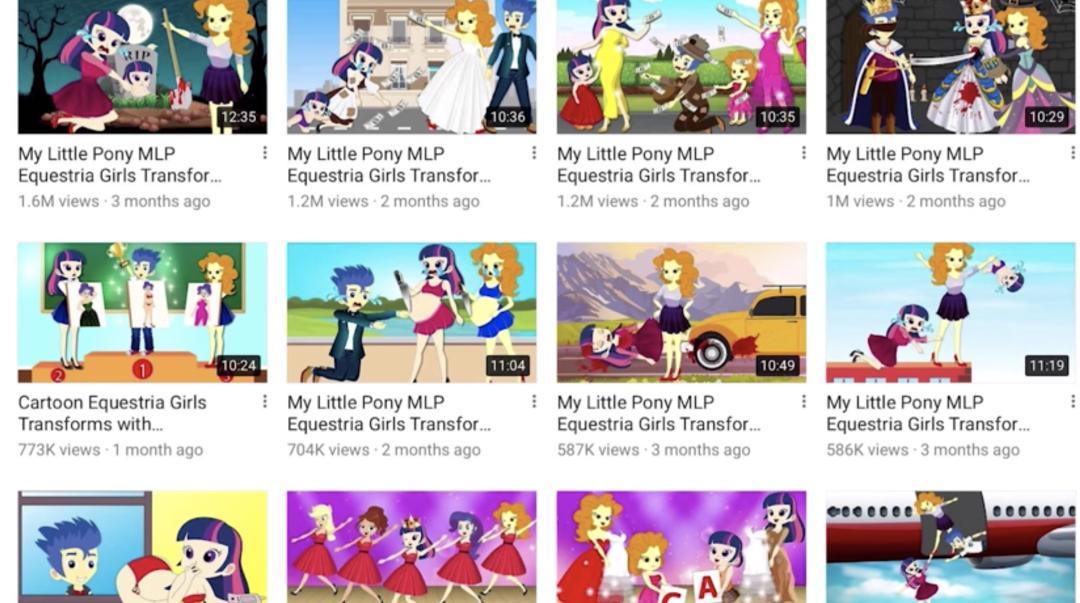
Task: Open three-dot menu for 704K views video
Action: pyautogui.click(x=534, y=402)
